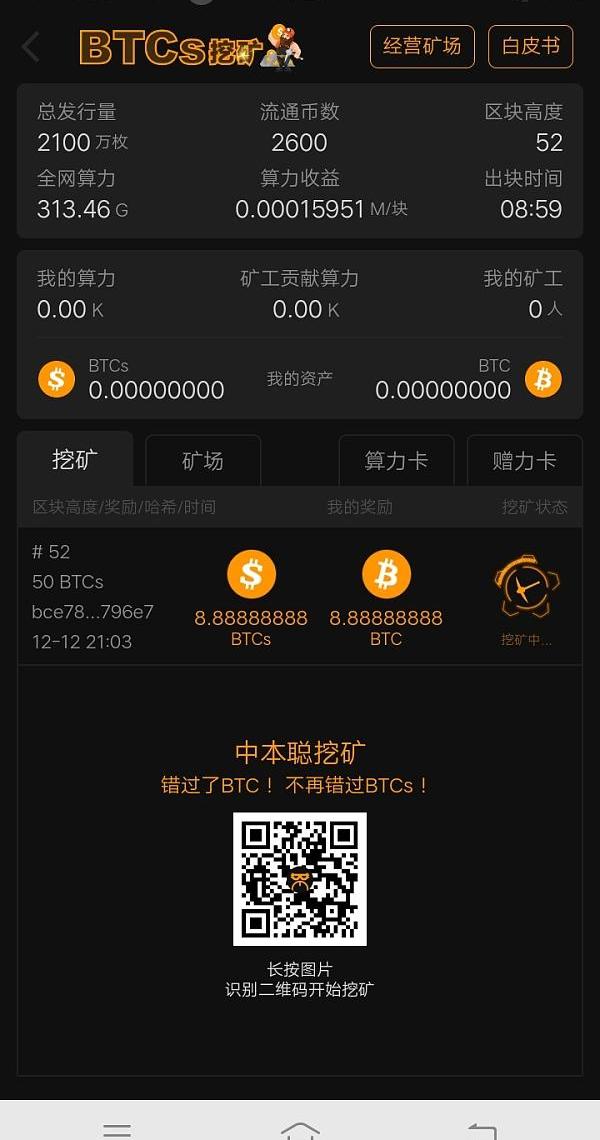Open recent apps from navigation bar
Screen dimensions: 600x1140
(x=118, y=1128)
